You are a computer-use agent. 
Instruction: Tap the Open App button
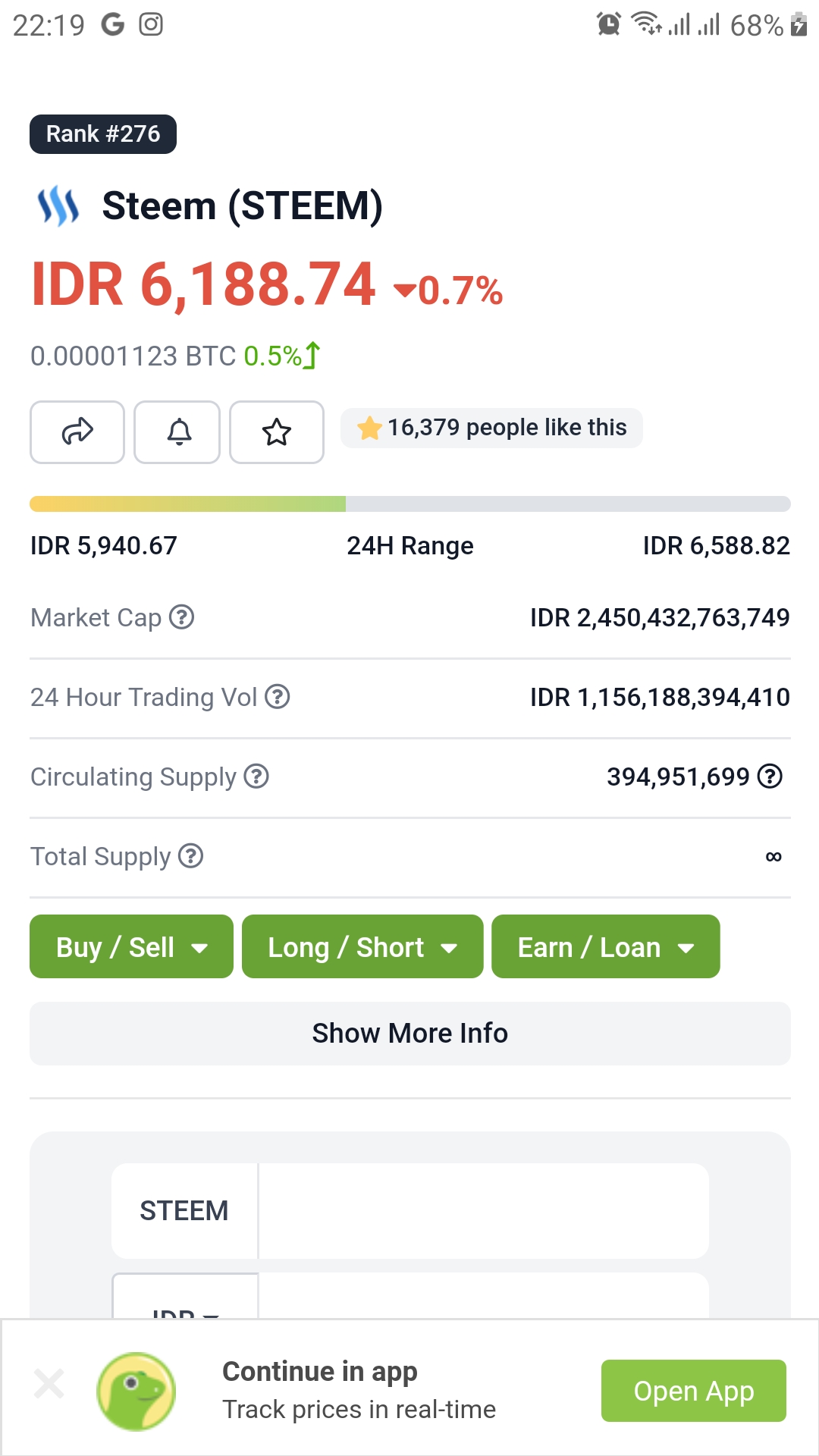693,1391
